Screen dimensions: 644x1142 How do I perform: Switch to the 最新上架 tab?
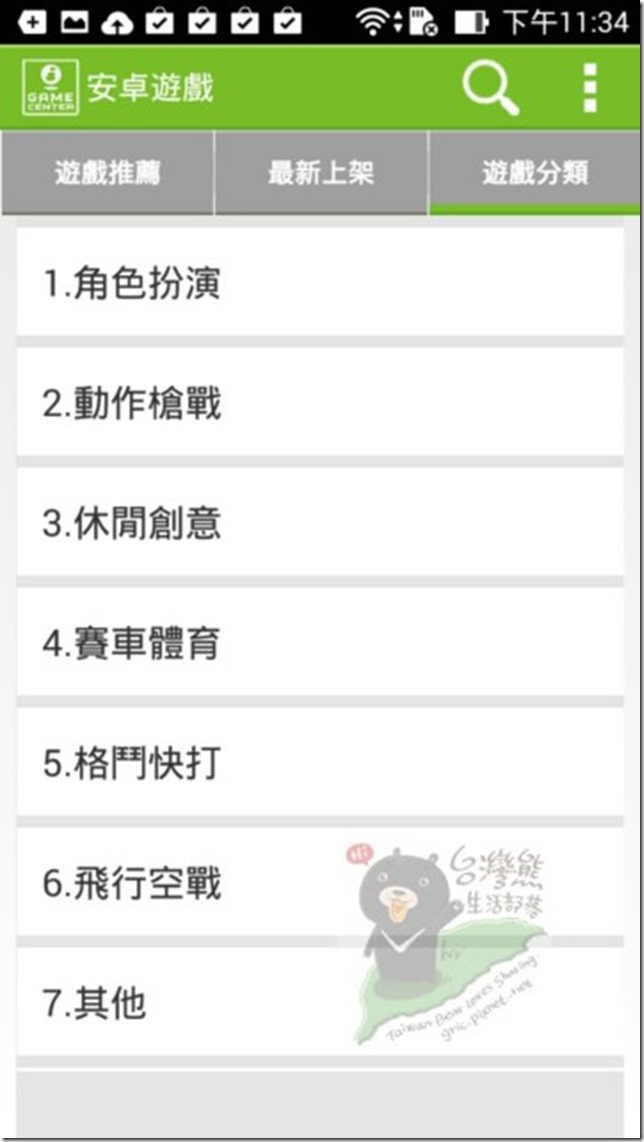pos(321,173)
